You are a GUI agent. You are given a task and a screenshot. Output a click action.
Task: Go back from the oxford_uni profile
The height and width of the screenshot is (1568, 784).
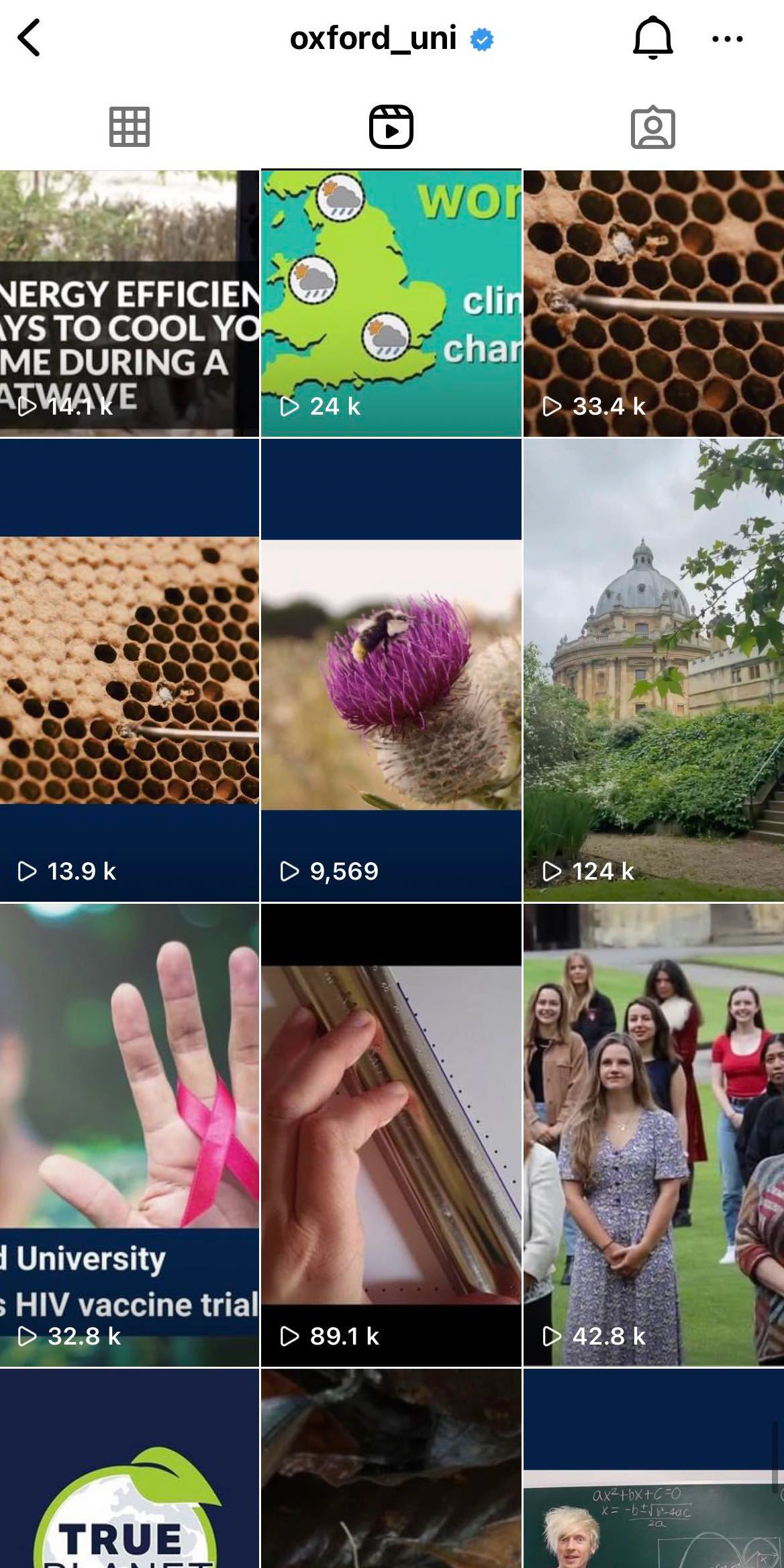(x=30, y=38)
